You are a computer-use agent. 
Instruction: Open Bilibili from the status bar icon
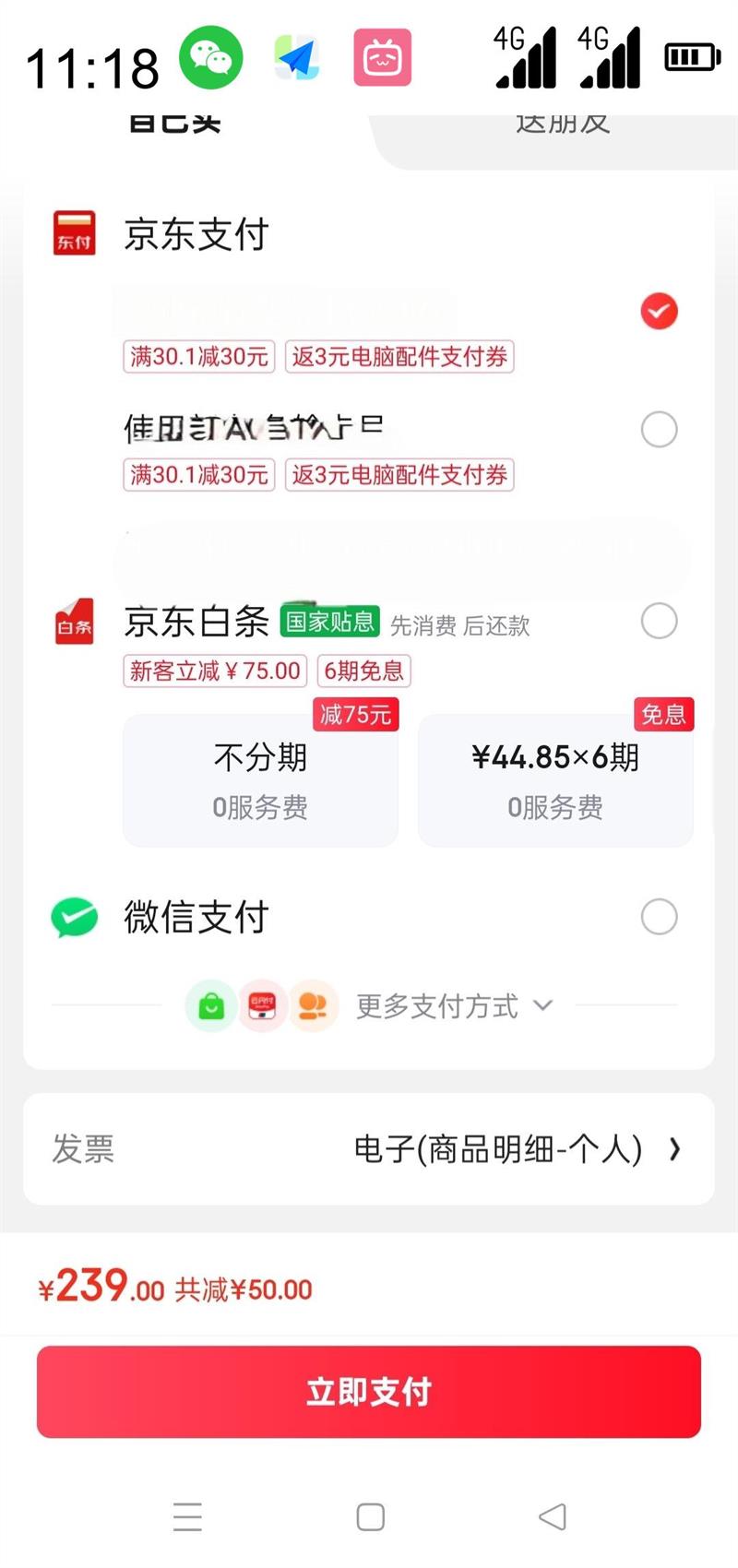(383, 57)
